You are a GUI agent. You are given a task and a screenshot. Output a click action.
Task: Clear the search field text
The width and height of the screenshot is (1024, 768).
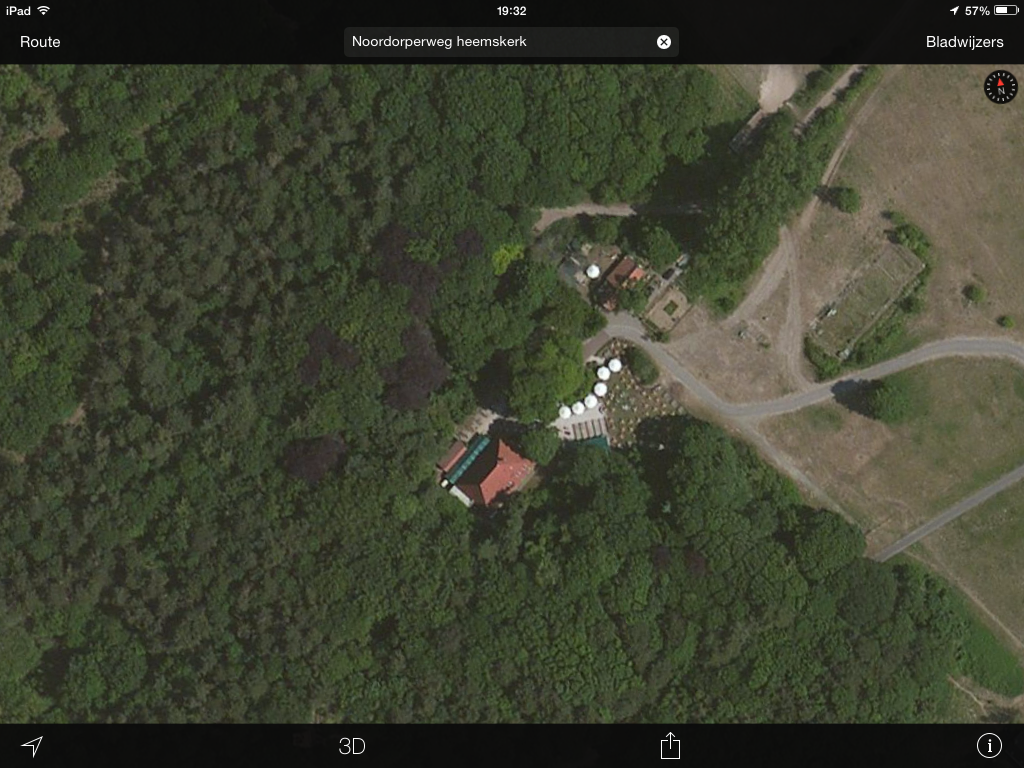(x=663, y=42)
